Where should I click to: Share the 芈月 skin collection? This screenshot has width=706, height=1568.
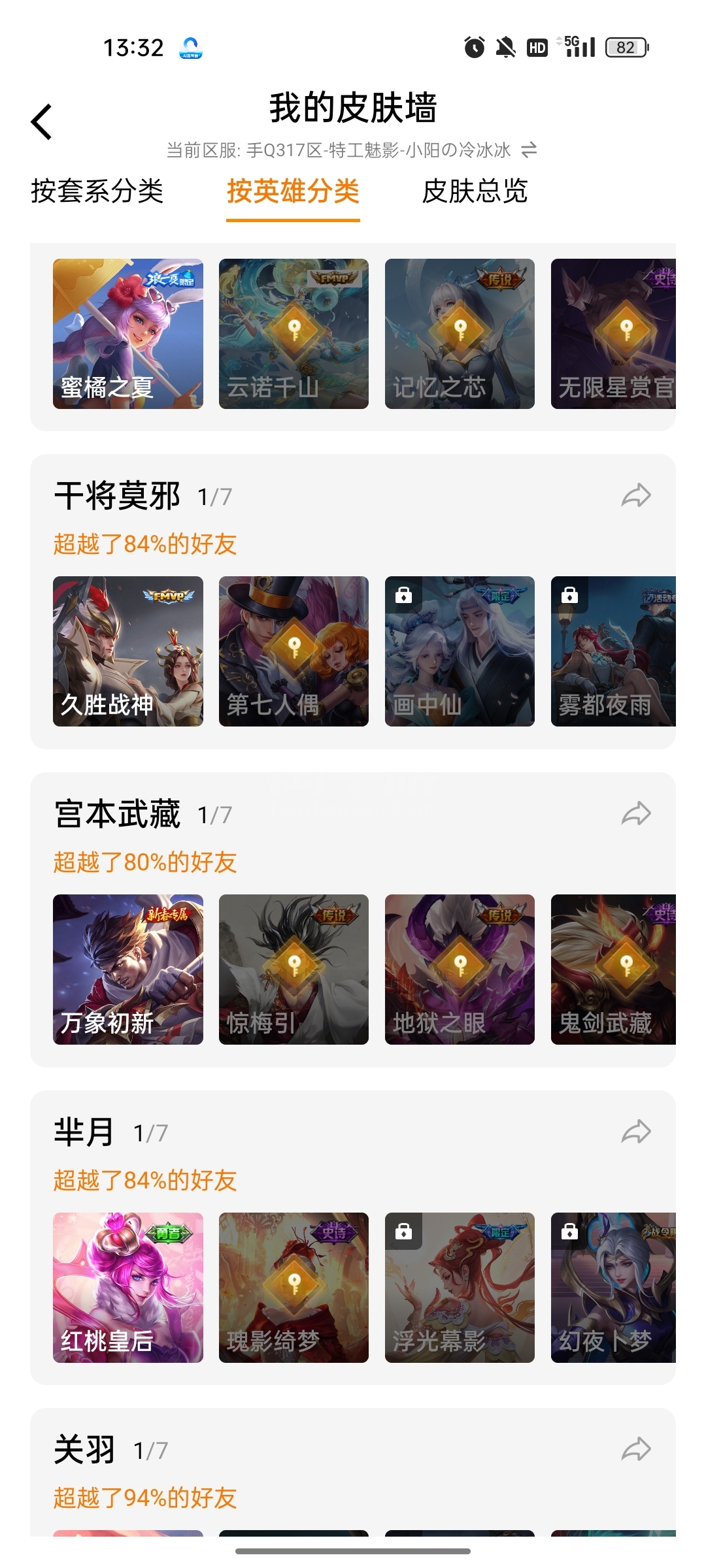pos(635,1132)
